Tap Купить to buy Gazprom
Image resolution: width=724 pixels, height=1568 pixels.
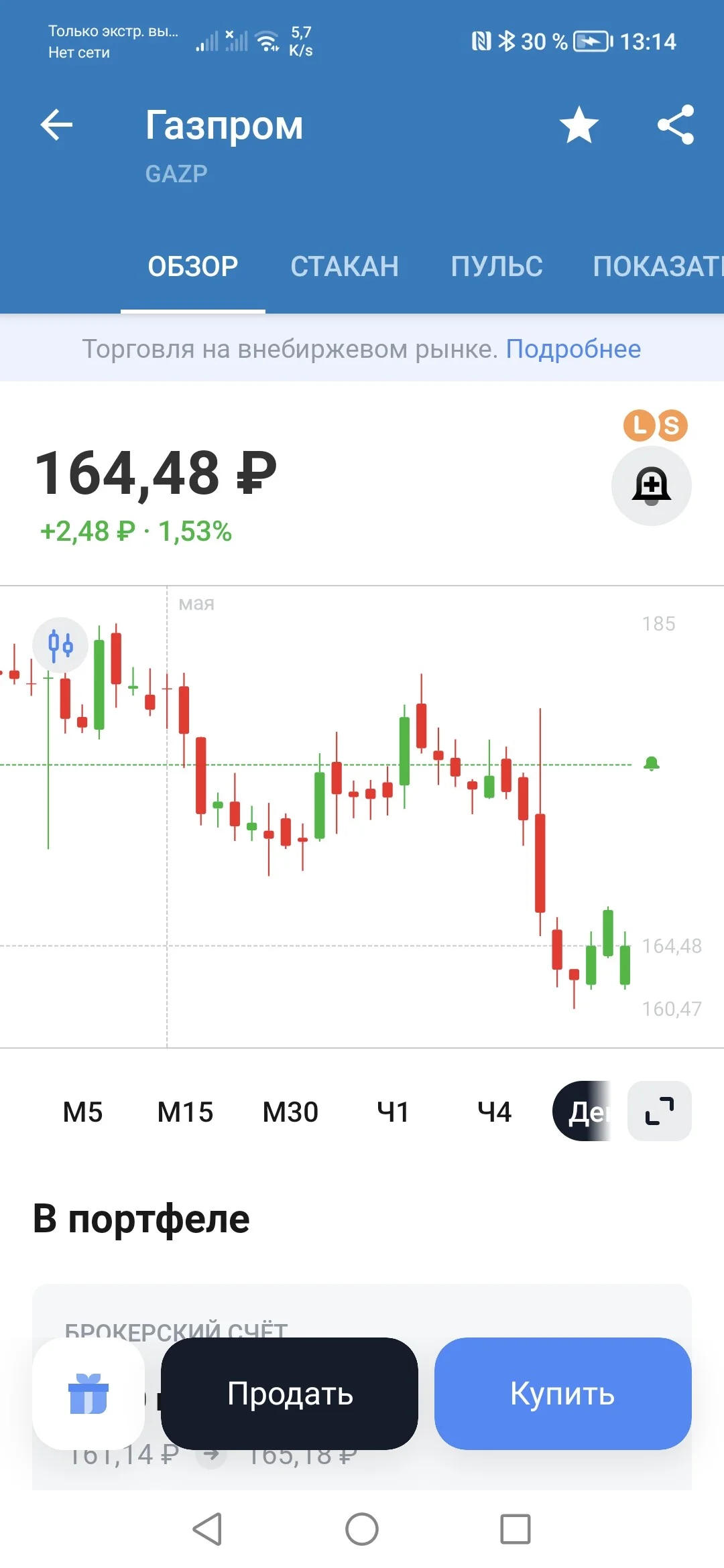tap(563, 1394)
